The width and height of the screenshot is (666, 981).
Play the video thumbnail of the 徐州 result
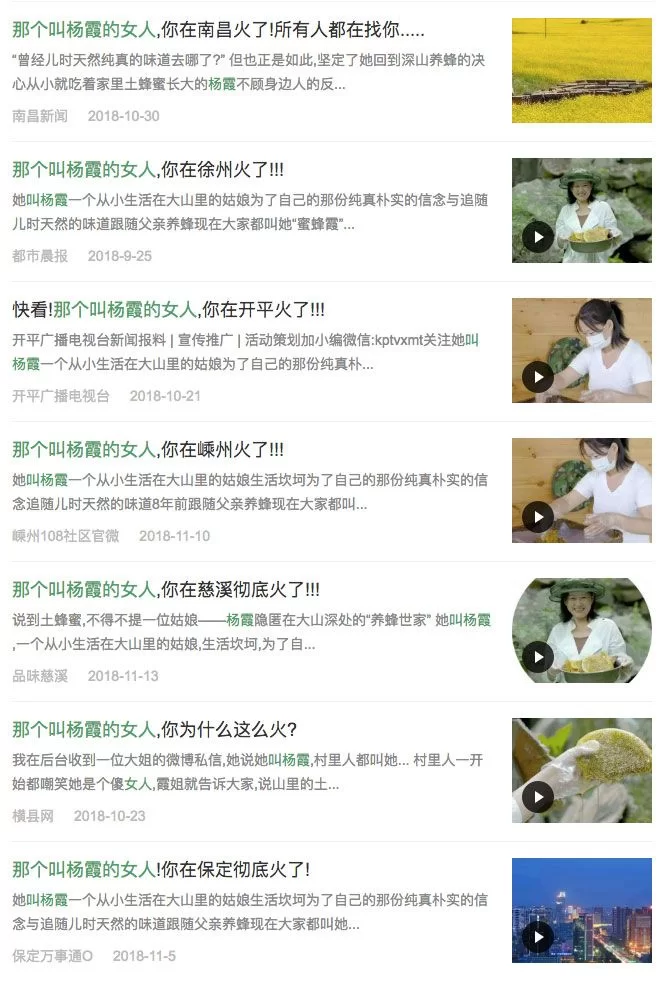[x=538, y=237]
